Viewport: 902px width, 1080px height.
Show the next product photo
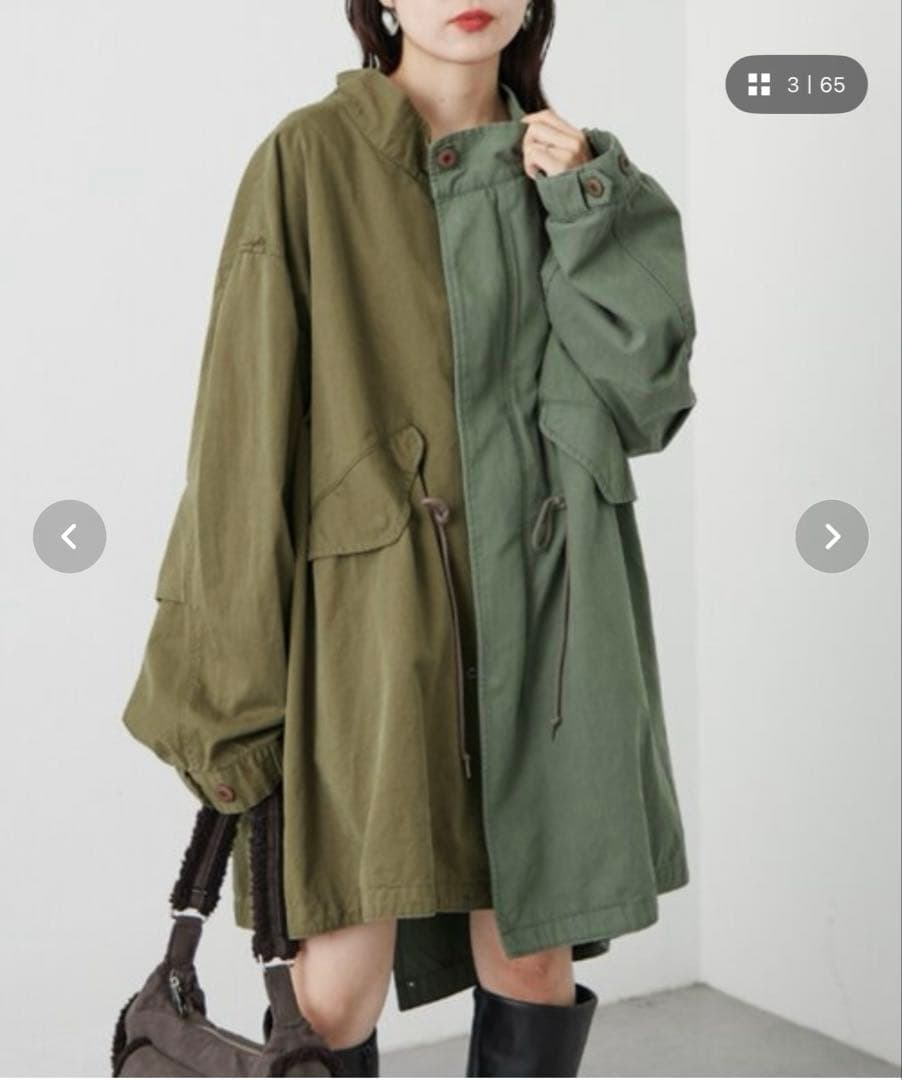(x=832, y=537)
